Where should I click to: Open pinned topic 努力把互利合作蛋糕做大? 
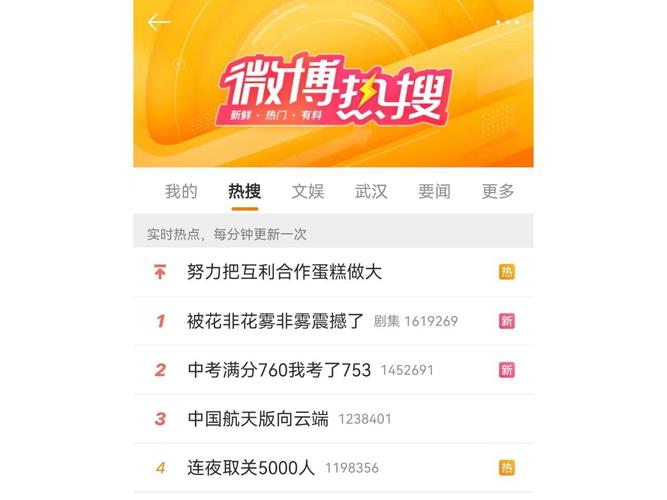(x=285, y=272)
